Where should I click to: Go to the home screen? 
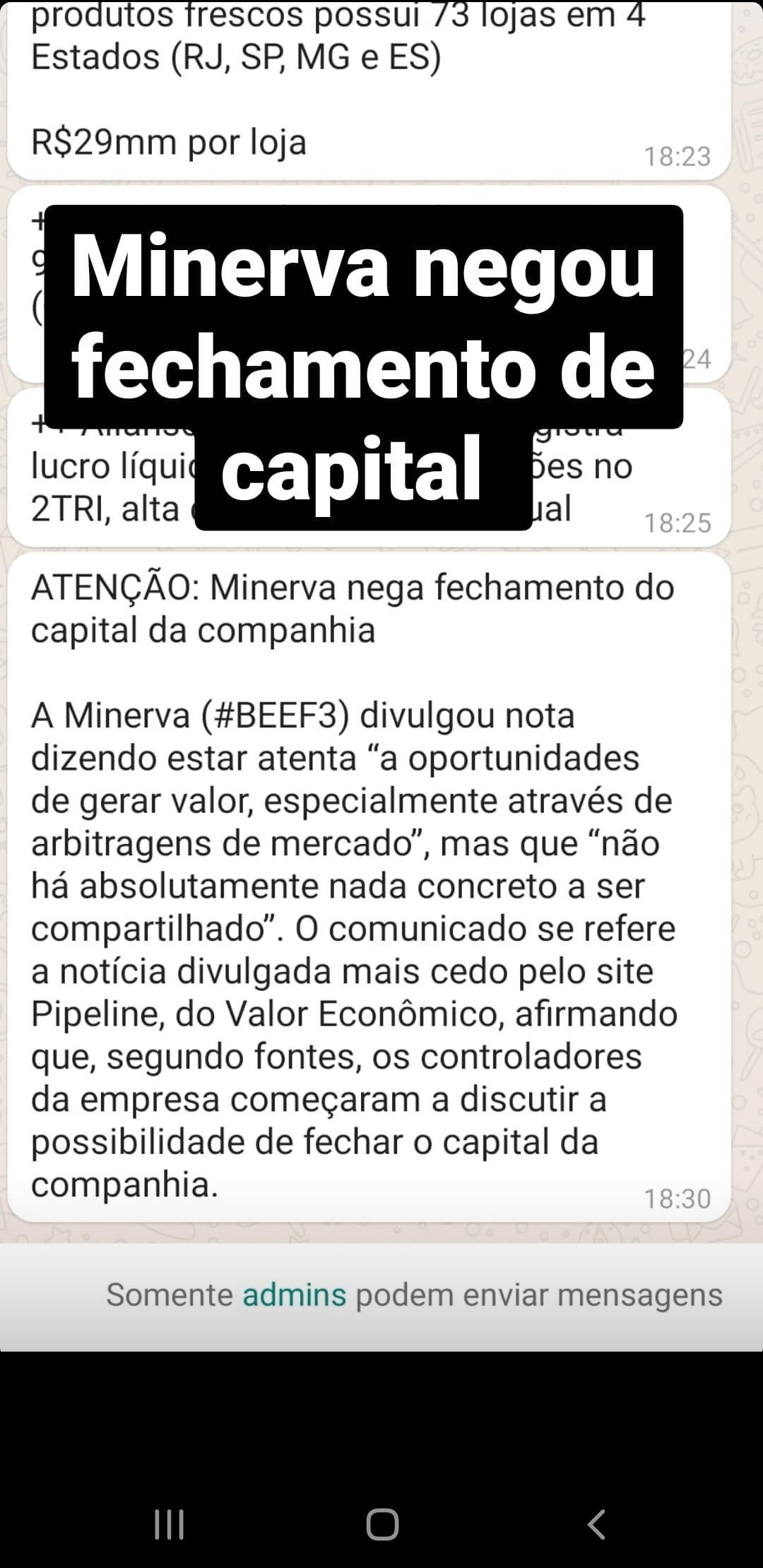382,1524
